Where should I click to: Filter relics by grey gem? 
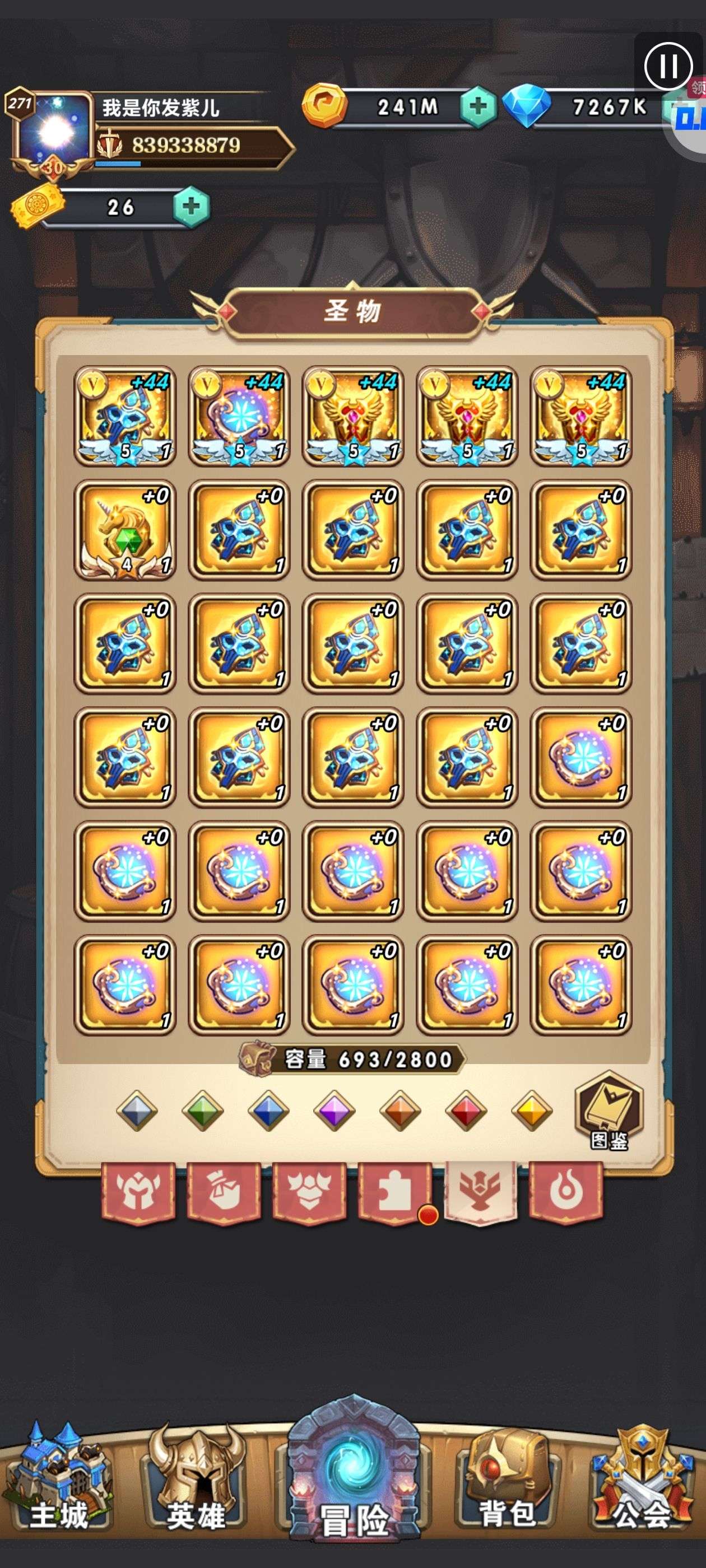[137, 1110]
